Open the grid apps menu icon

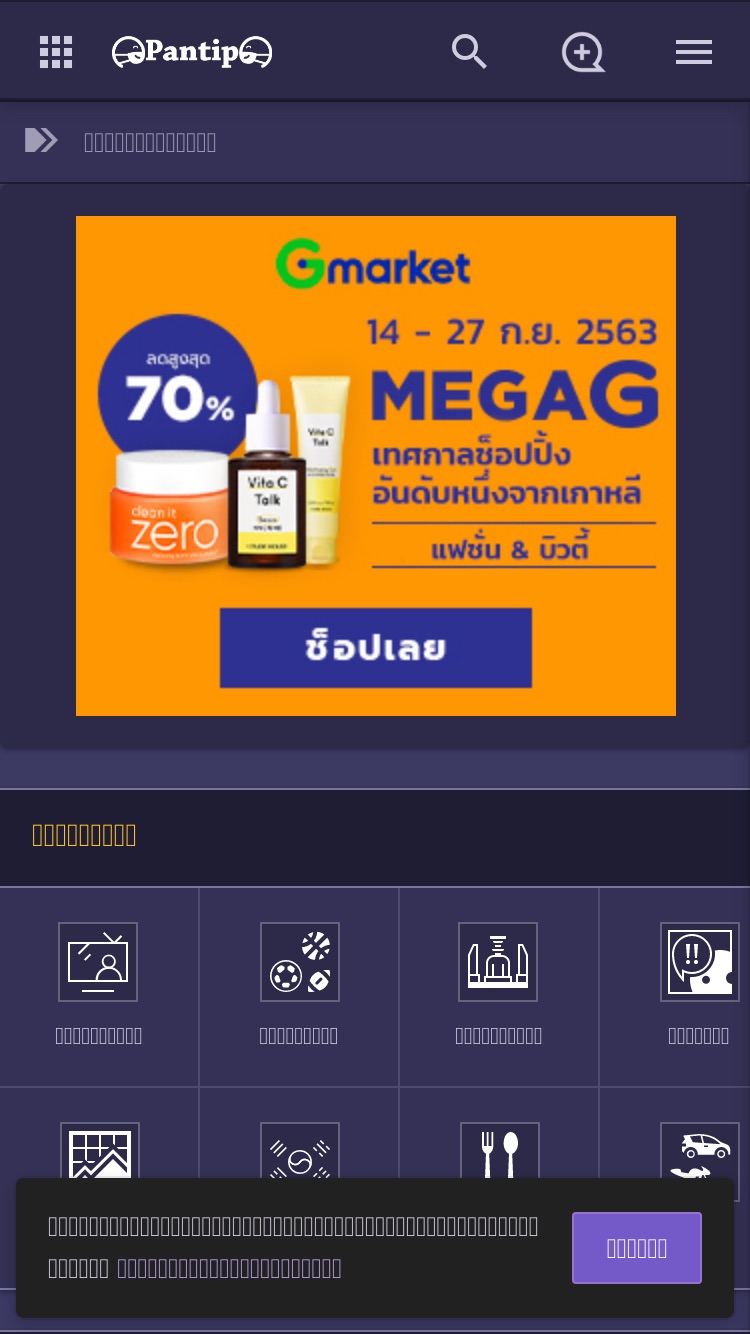(56, 52)
